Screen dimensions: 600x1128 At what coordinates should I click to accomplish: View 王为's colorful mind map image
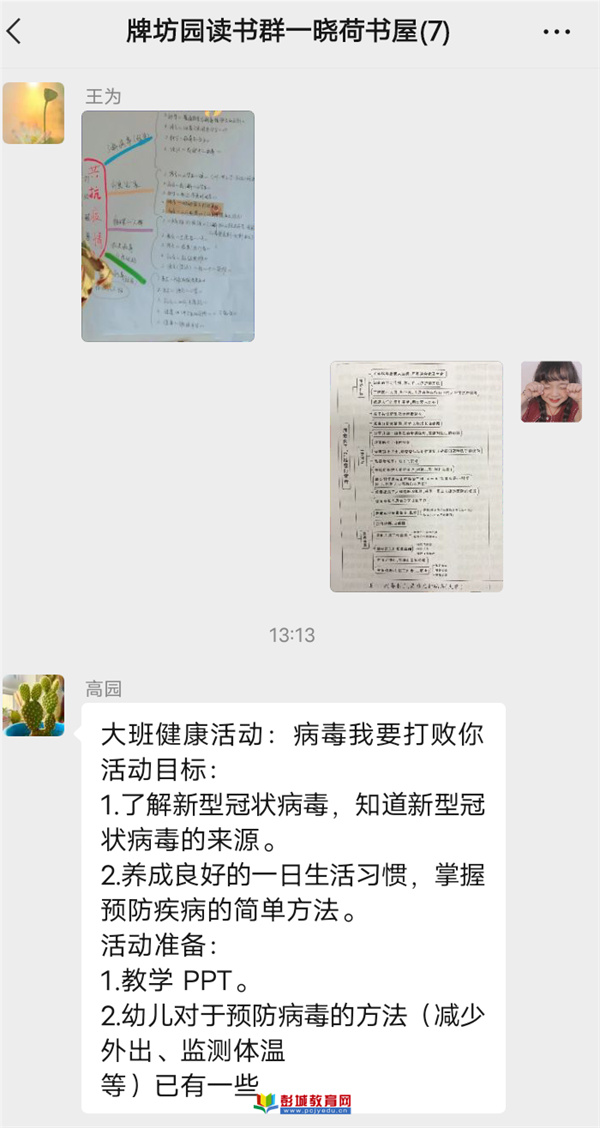168,226
